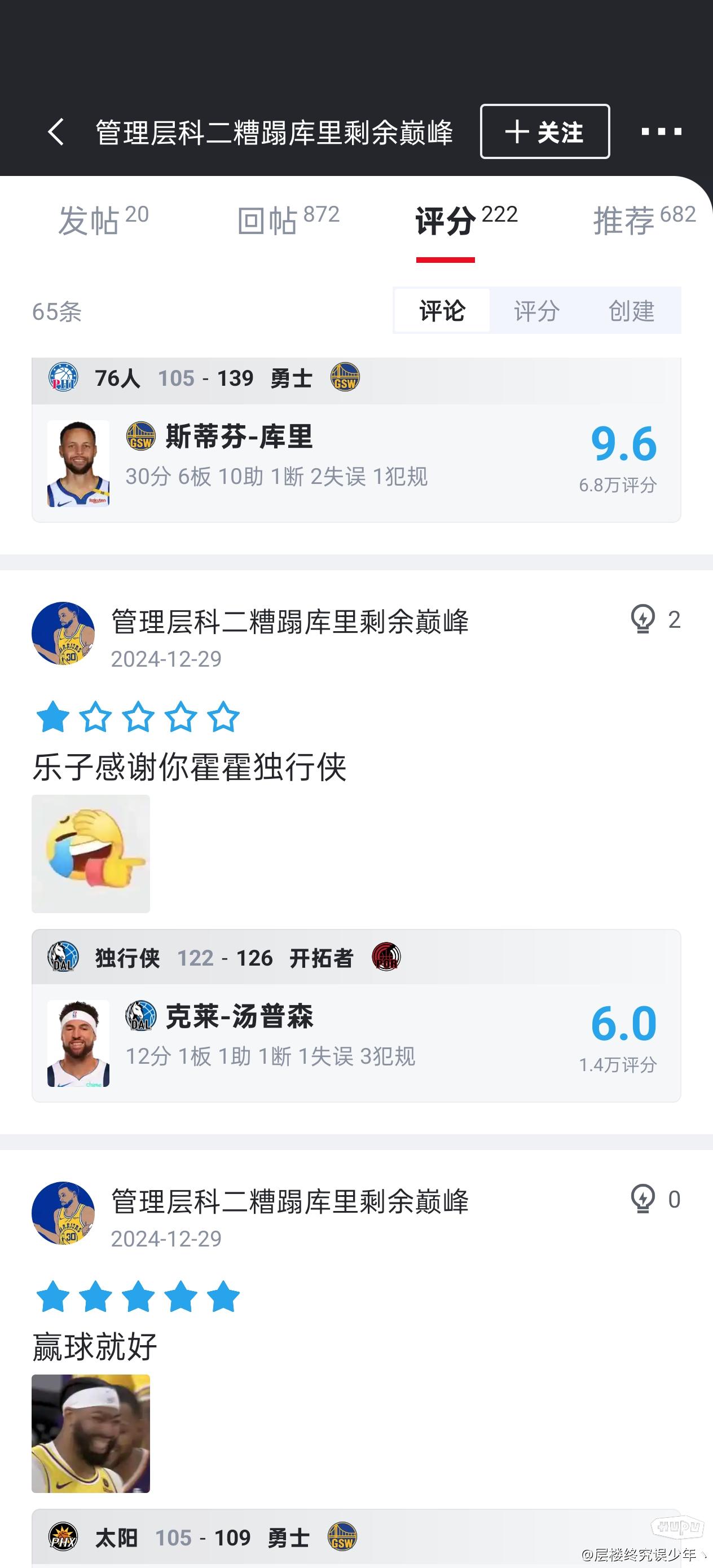Image resolution: width=713 pixels, height=1568 pixels.
Task: Switch to the 发帖 tab
Action: pyautogui.click(x=103, y=220)
